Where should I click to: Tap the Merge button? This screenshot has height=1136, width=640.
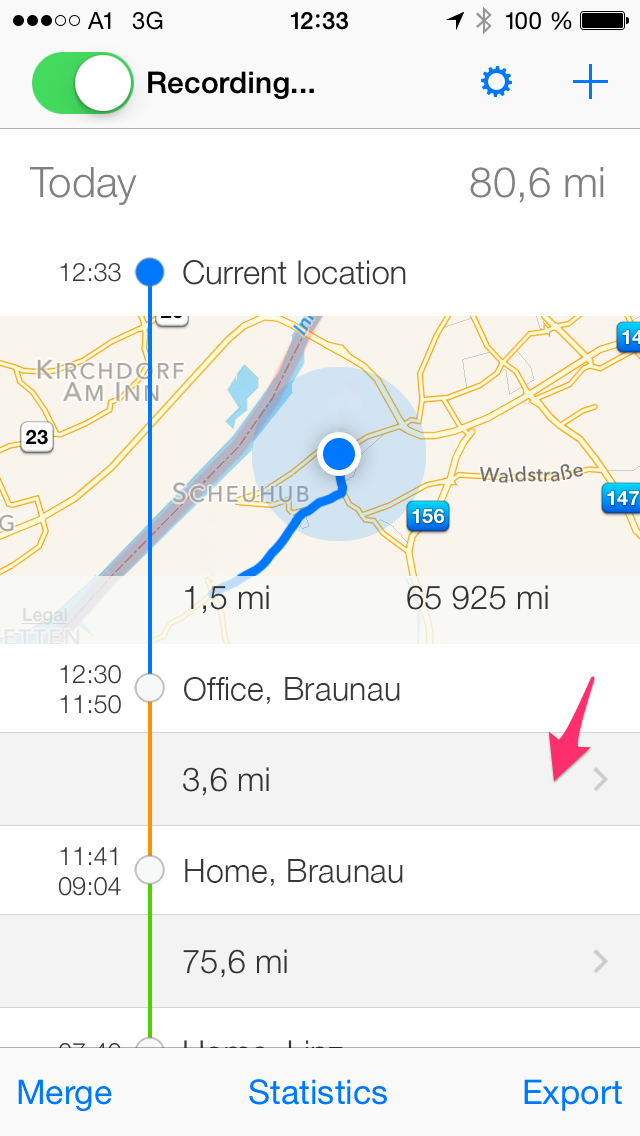coord(64,1092)
